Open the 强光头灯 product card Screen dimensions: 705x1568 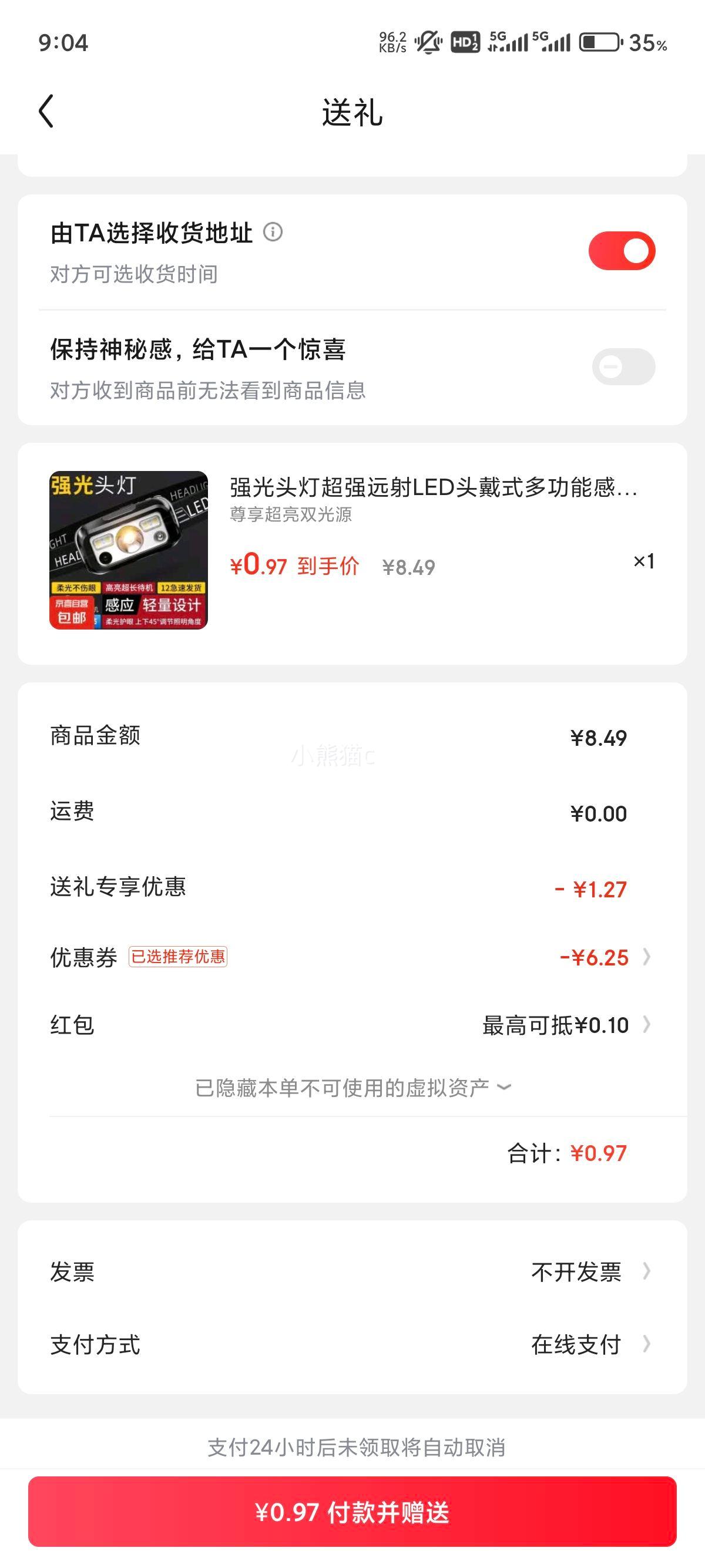[352, 551]
